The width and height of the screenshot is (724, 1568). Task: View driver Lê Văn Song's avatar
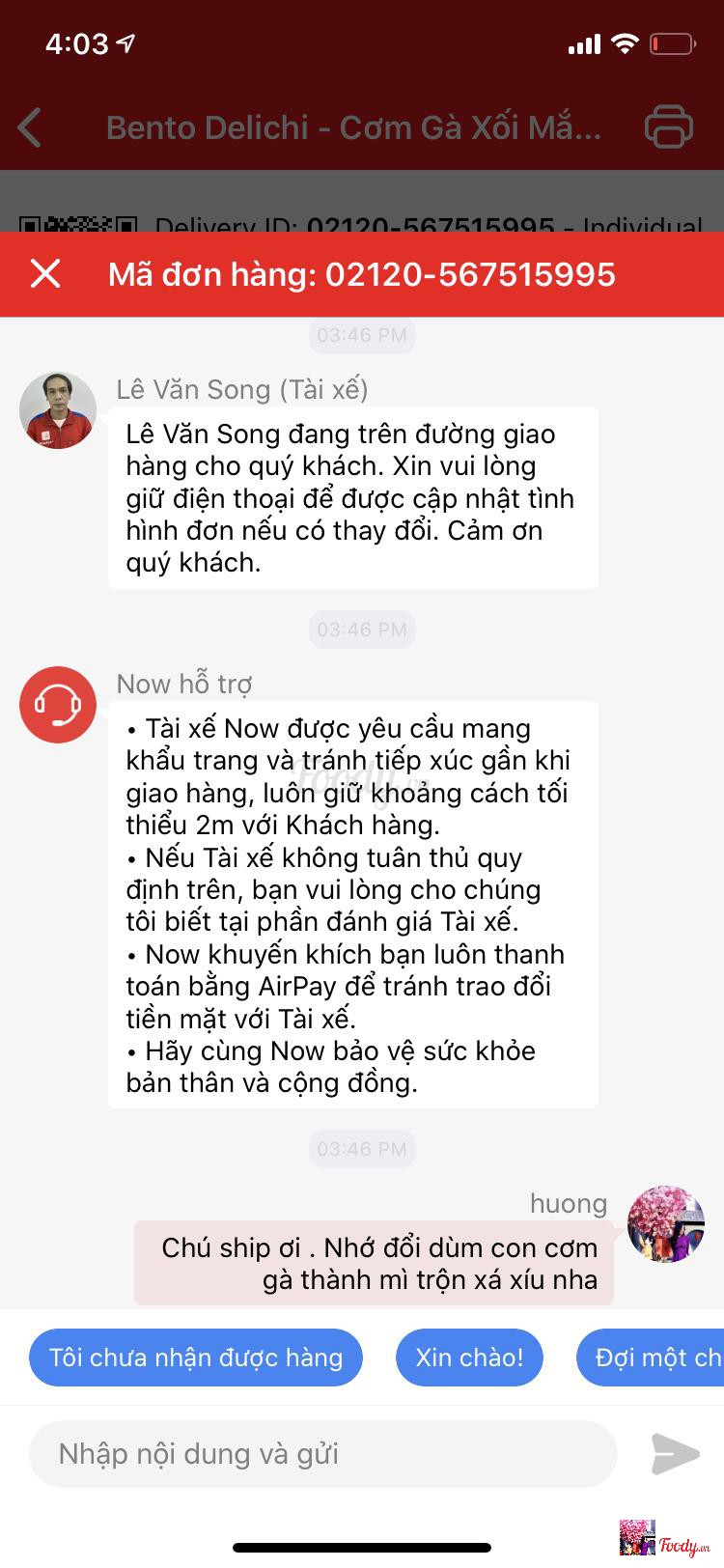click(58, 410)
